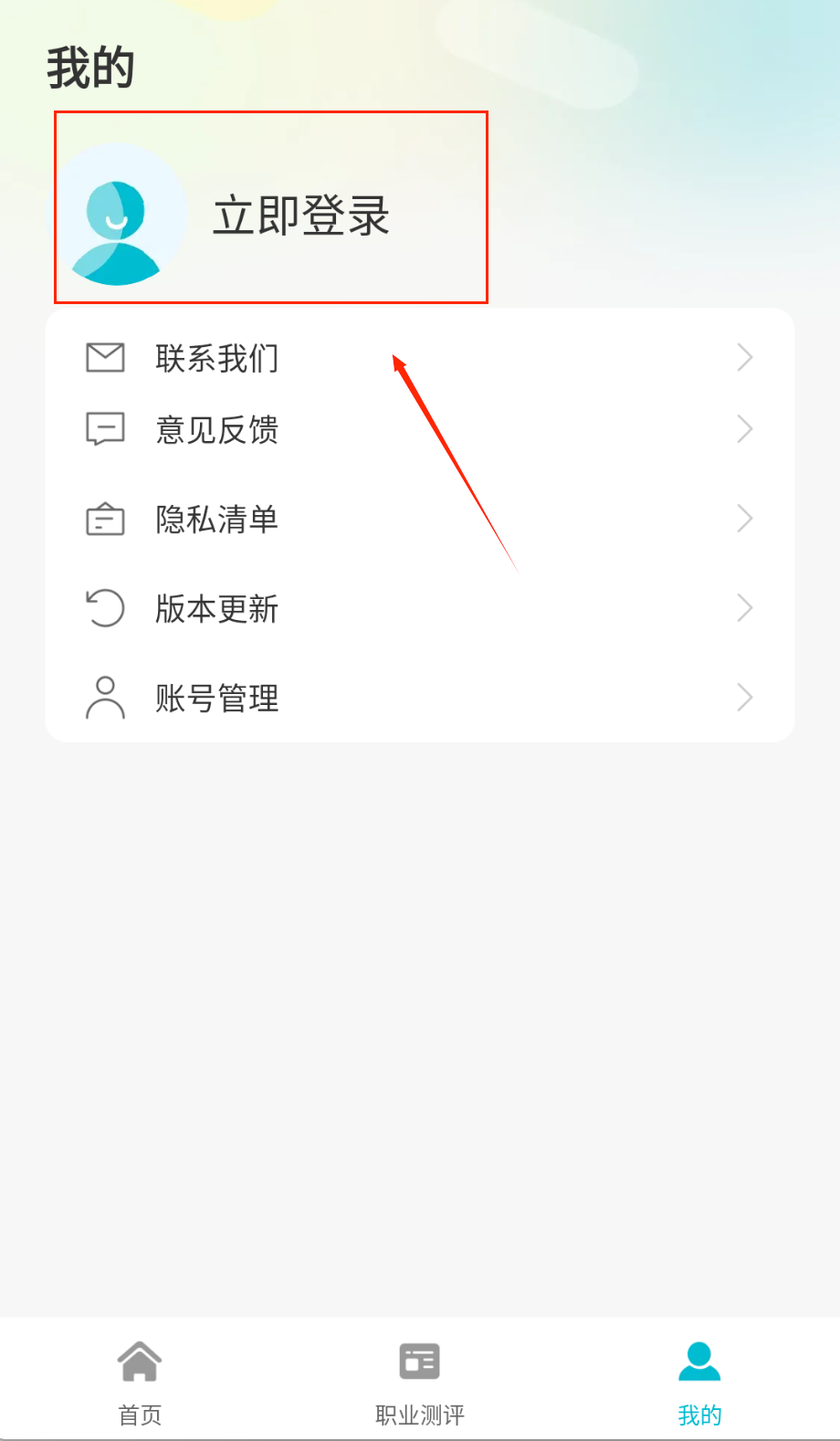
Task: Click the person icon next to 账号管理
Action: (x=104, y=698)
